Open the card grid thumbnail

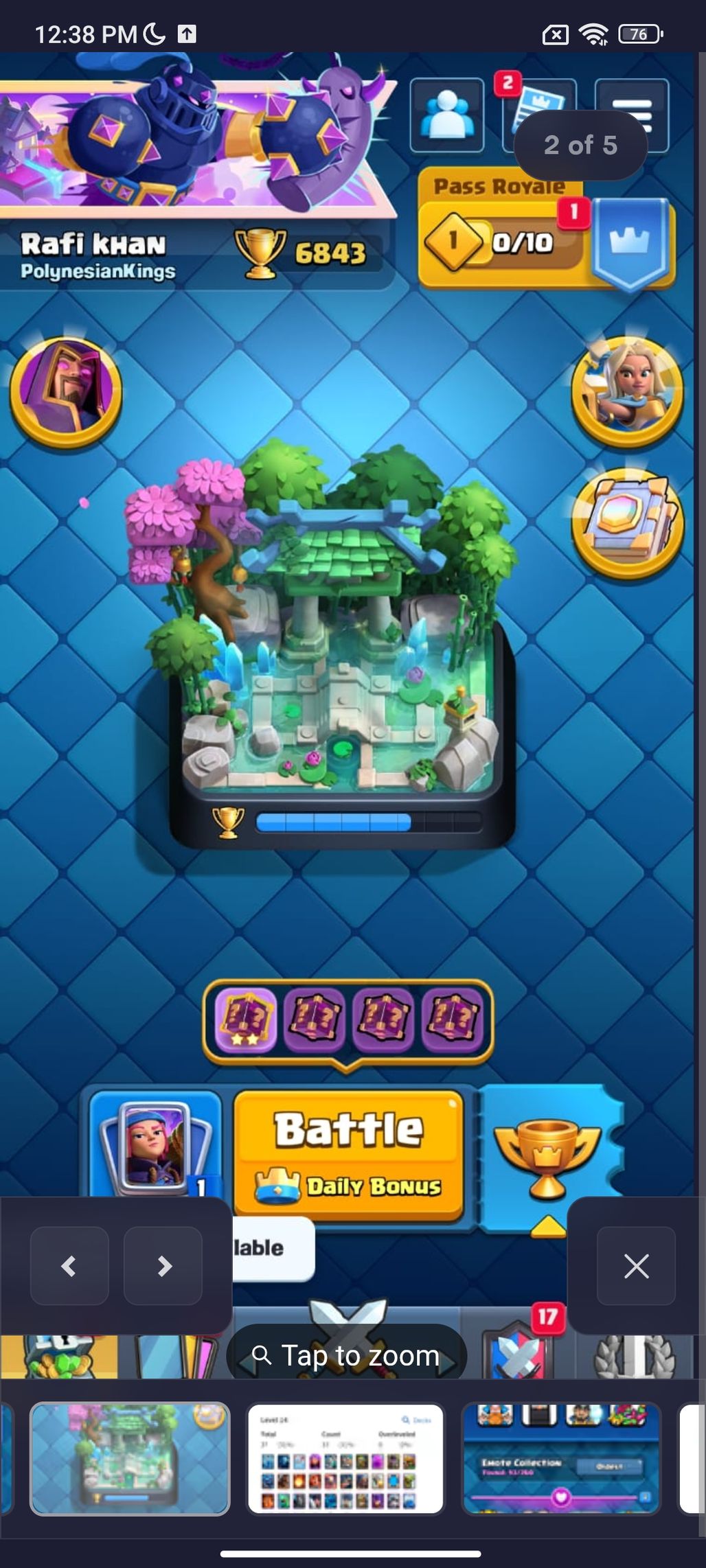click(345, 1458)
